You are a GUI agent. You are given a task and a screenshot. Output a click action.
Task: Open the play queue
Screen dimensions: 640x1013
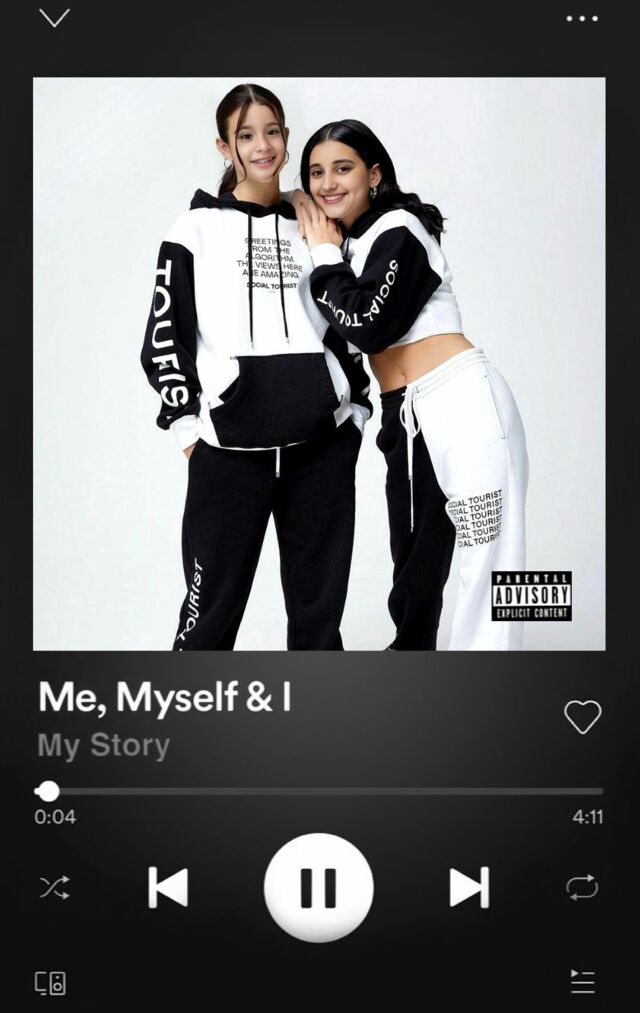click(582, 982)
